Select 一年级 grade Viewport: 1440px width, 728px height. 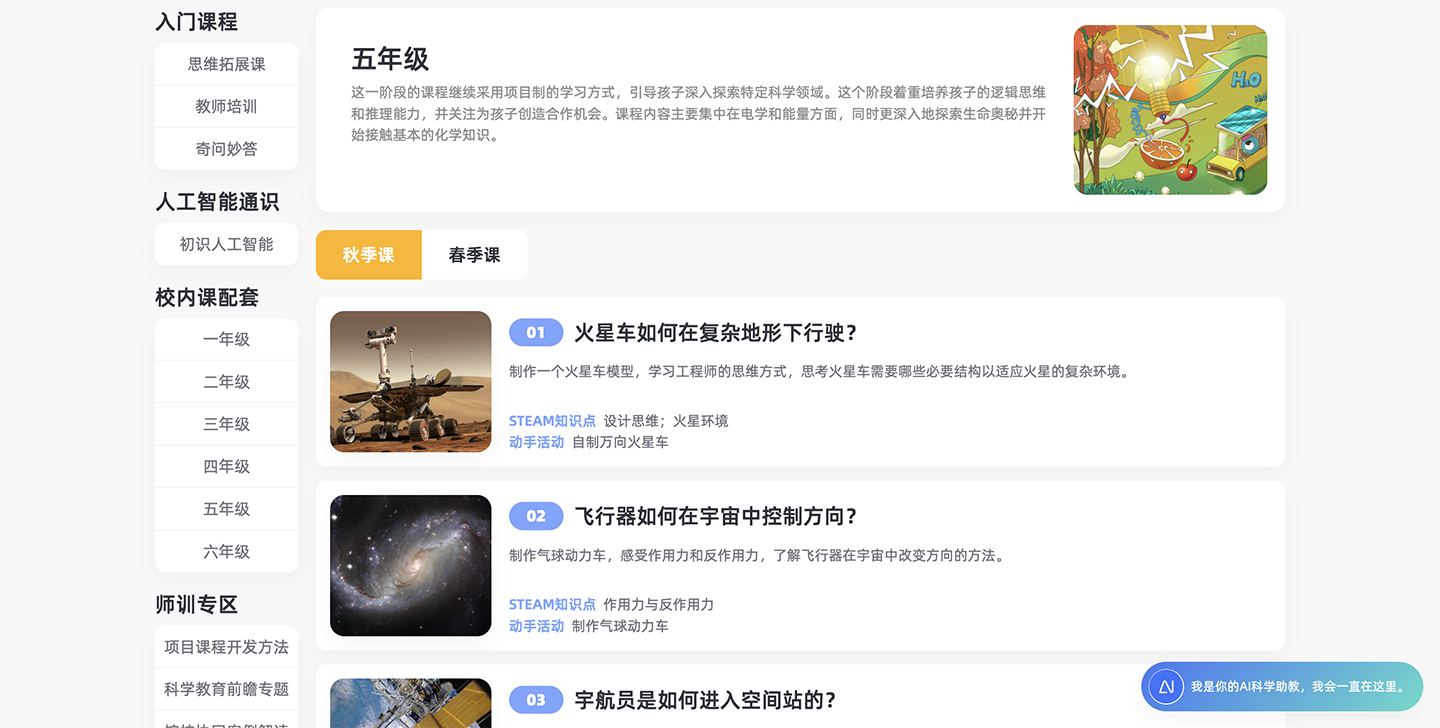point(226,339)
